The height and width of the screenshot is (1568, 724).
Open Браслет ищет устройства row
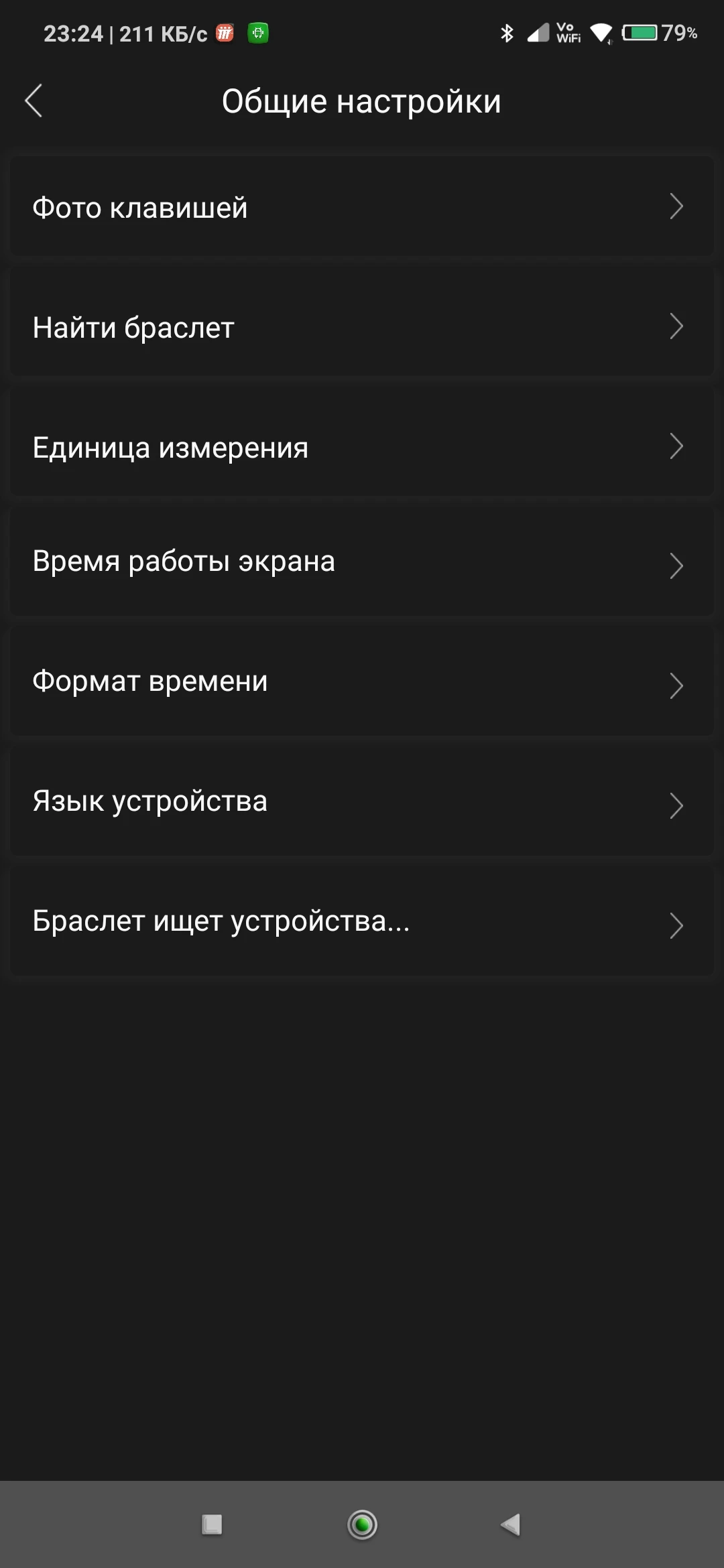coord(362,925)
